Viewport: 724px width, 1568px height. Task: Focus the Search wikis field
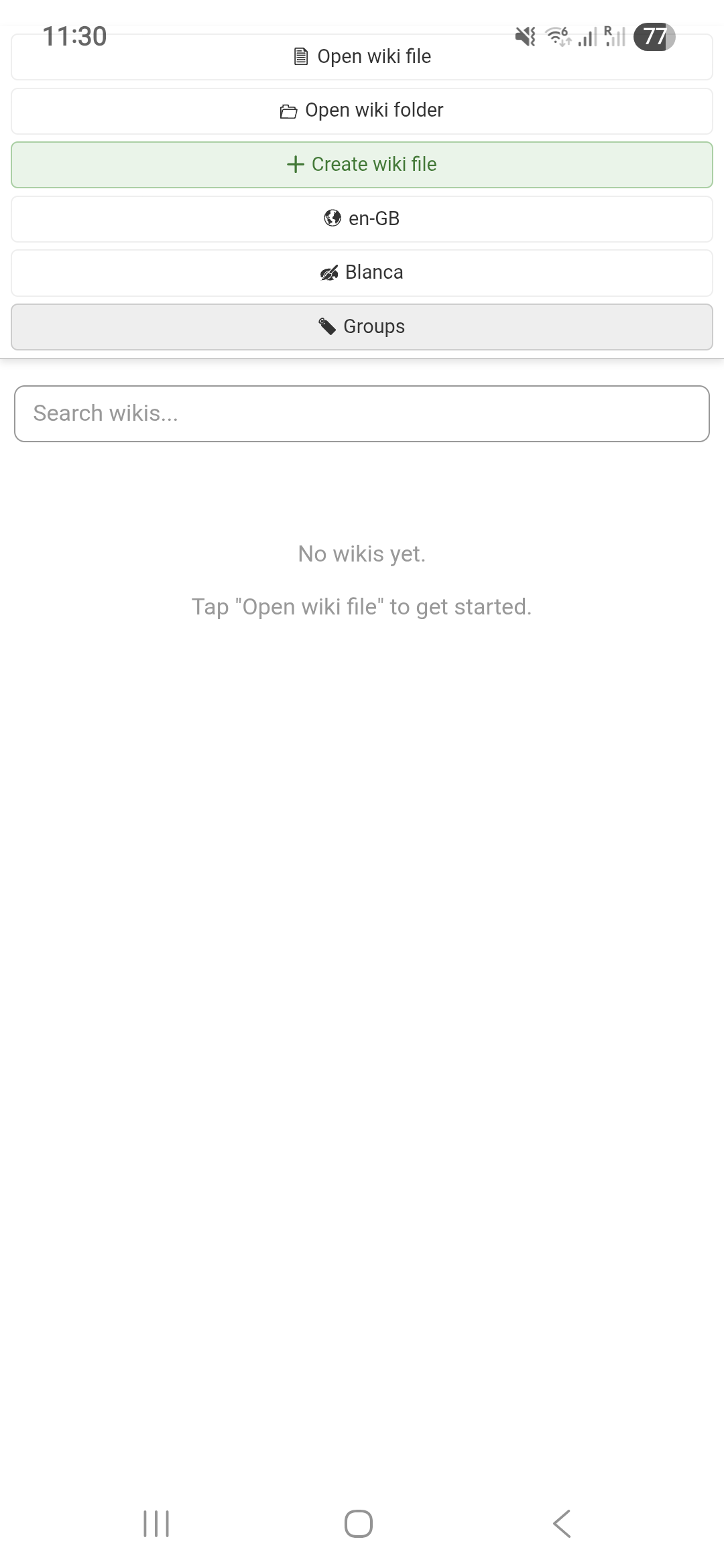click(x=362, y=413)
